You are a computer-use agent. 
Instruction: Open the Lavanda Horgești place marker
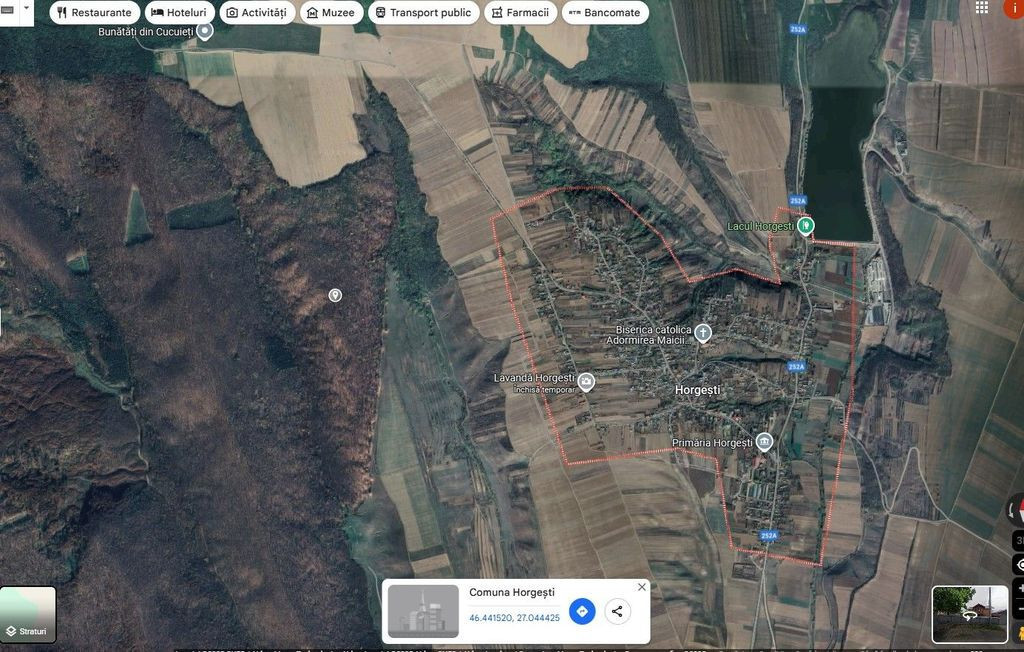[x=587, y=381]
